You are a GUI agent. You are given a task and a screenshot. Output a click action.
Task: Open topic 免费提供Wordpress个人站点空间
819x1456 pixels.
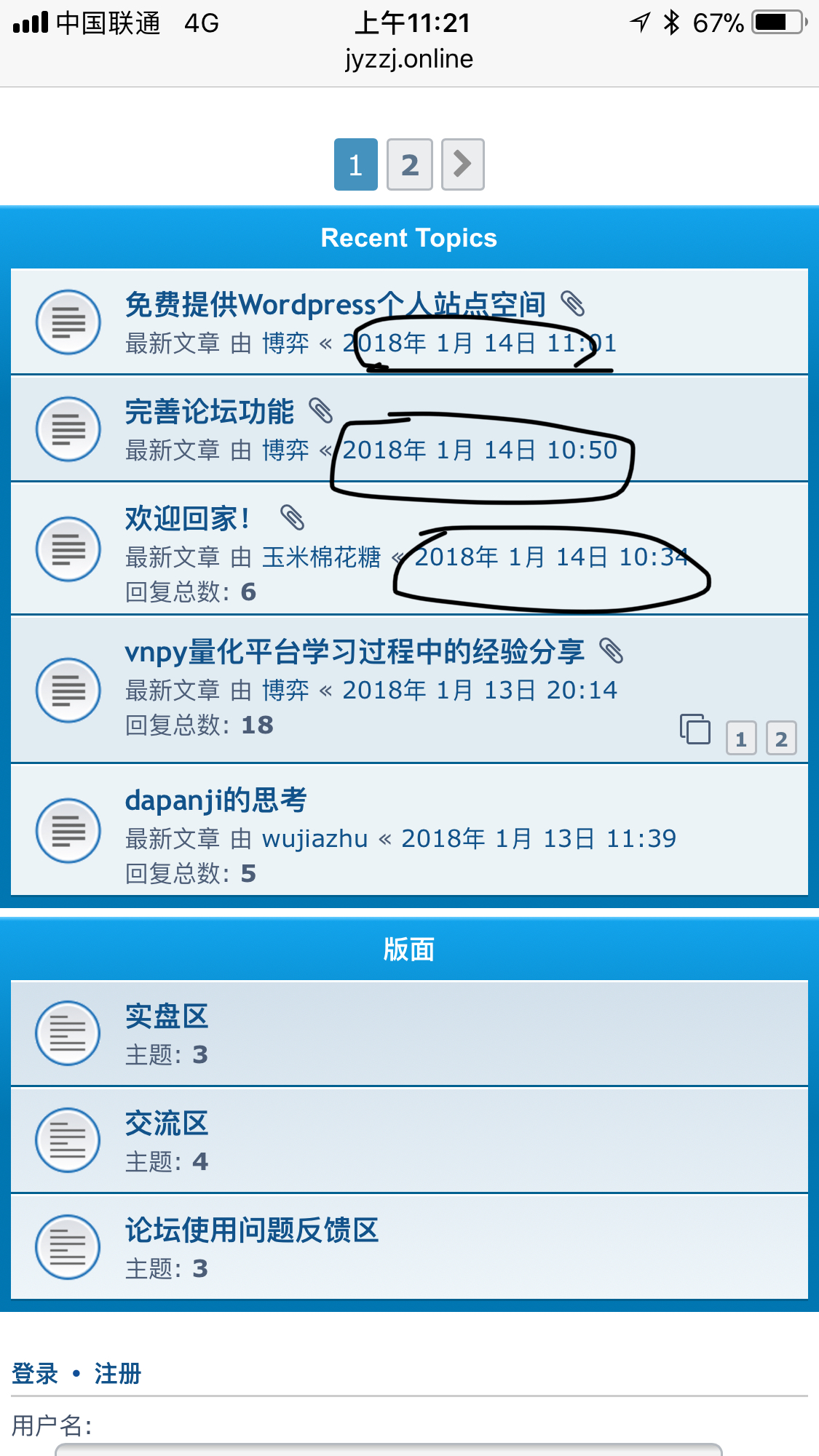click(x=335, y=305)
